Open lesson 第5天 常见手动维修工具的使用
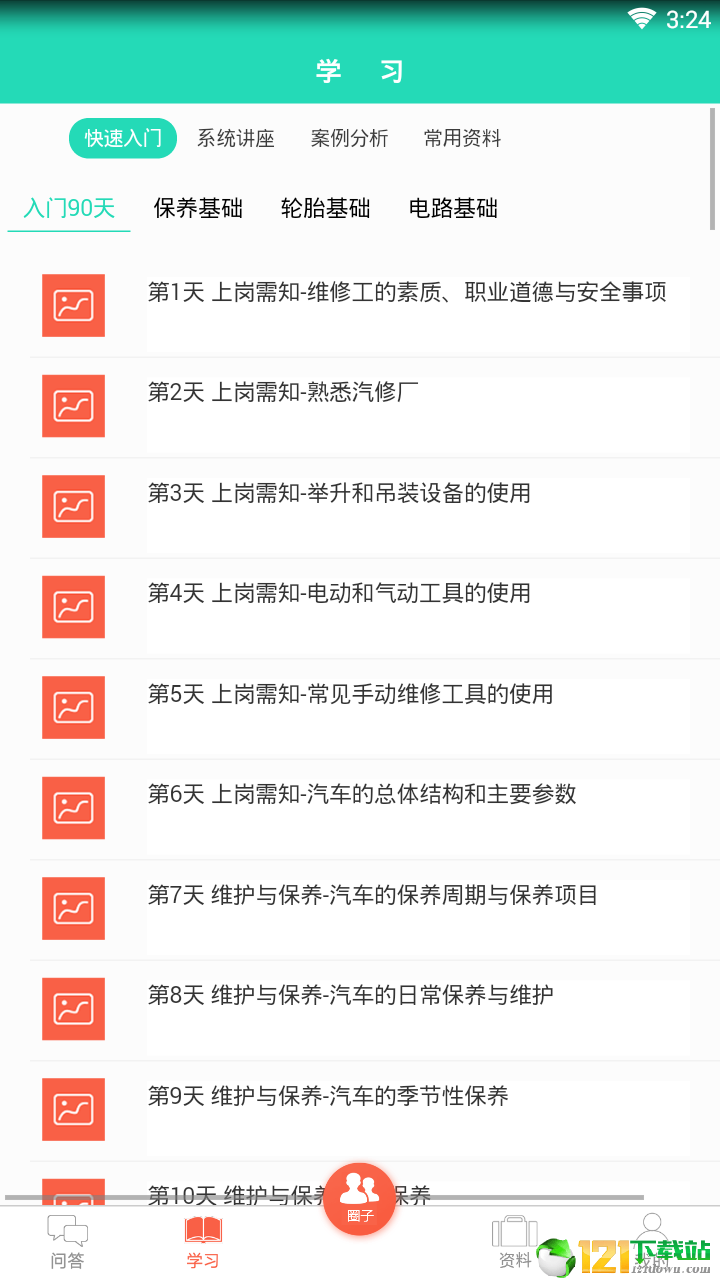The width and height of the screenshot is (720, 1280). coord(374,709)
